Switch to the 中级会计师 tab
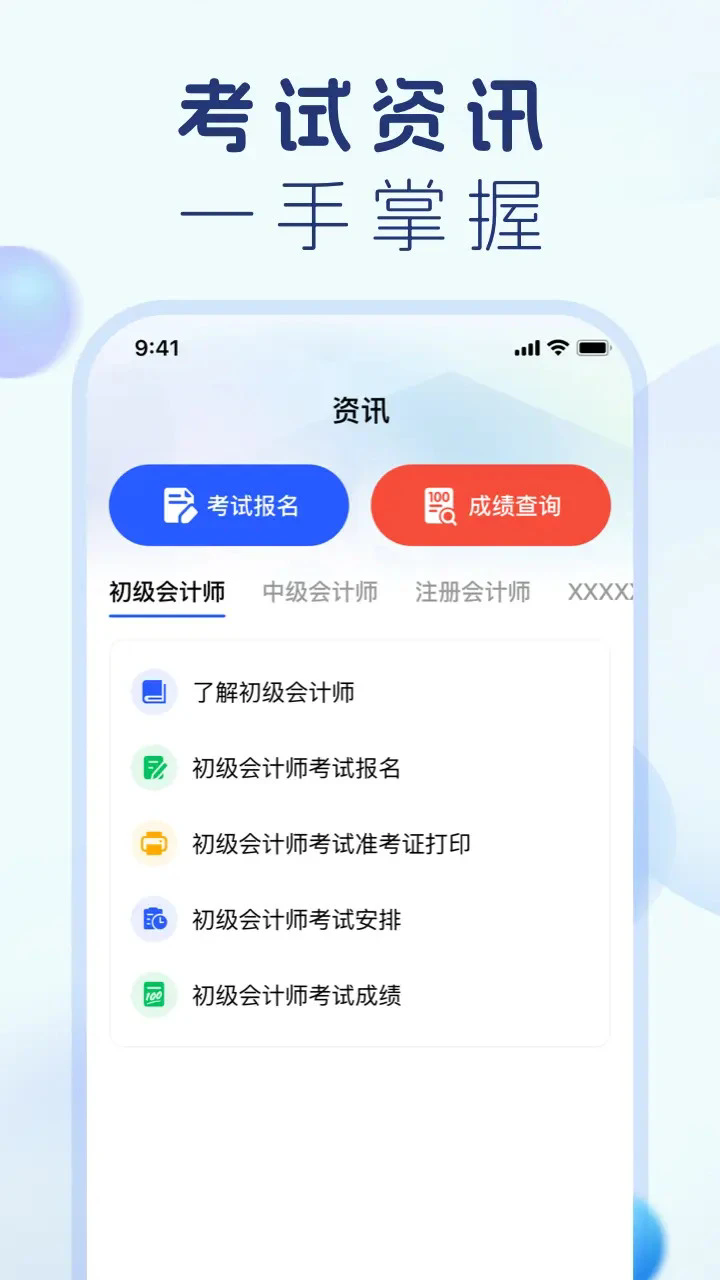 tap(320, 592)
